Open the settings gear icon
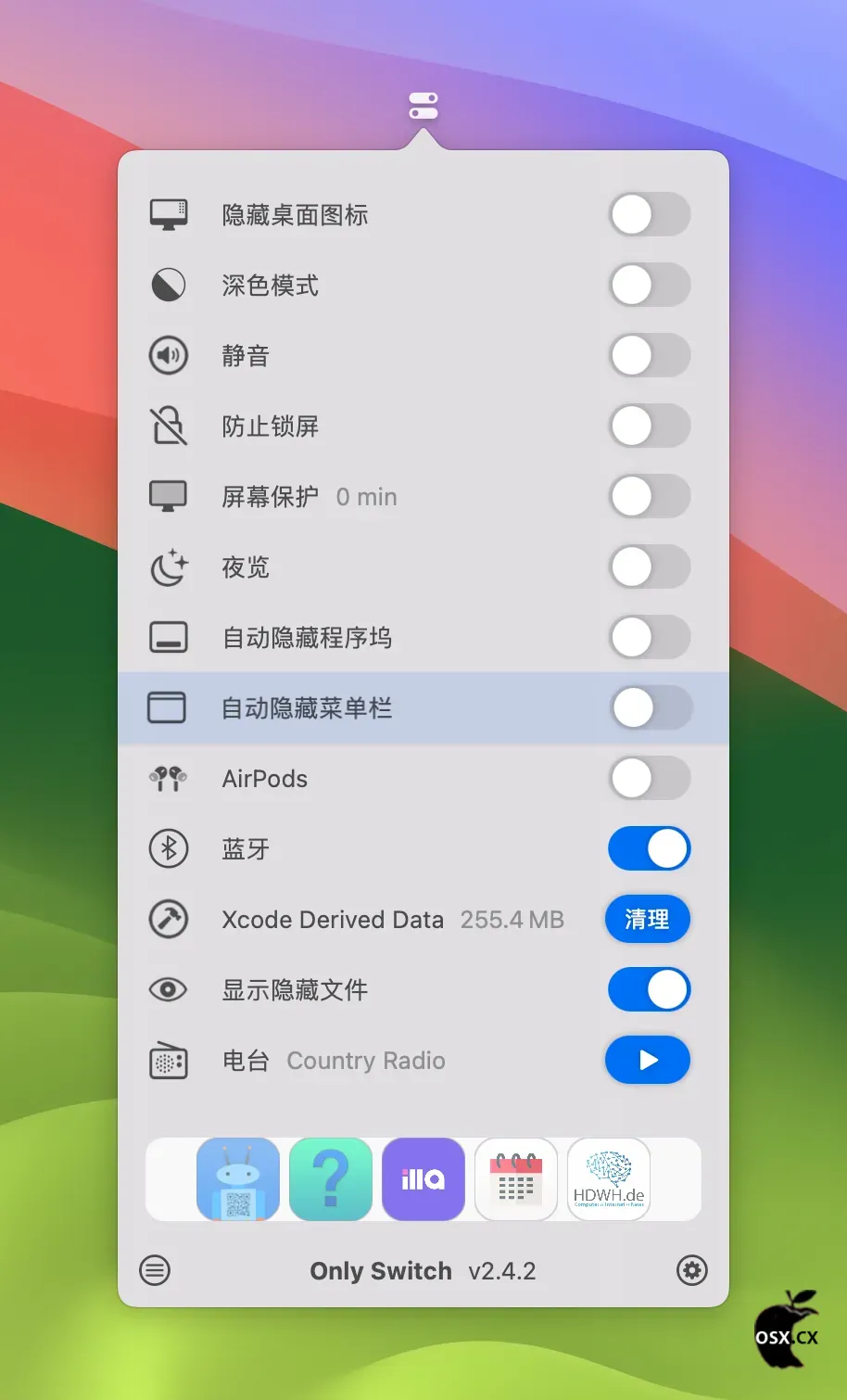 [691, 1270]
